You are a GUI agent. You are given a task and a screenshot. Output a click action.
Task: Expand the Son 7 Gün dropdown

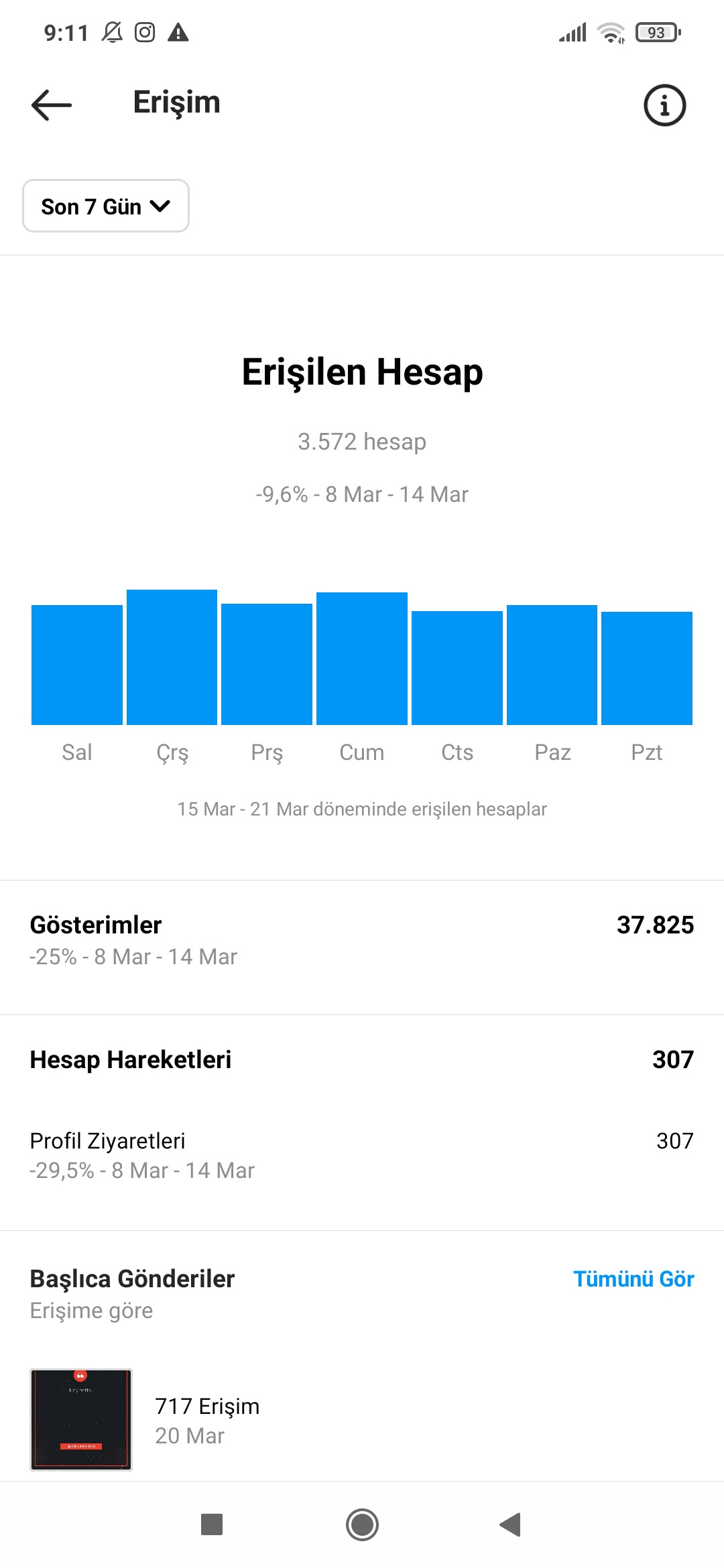pyautogui.click(x=106, y=206)
